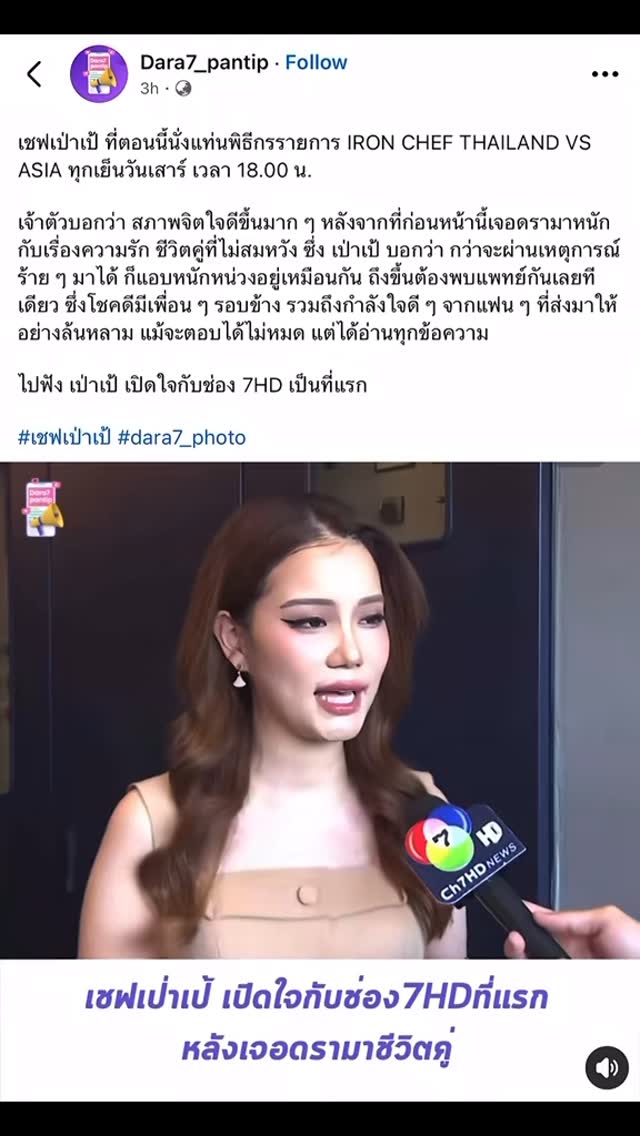Viewport: 640px width, 1136px height.
Task: Toggle the video sound with the speaker icon
Action: 606,1067
